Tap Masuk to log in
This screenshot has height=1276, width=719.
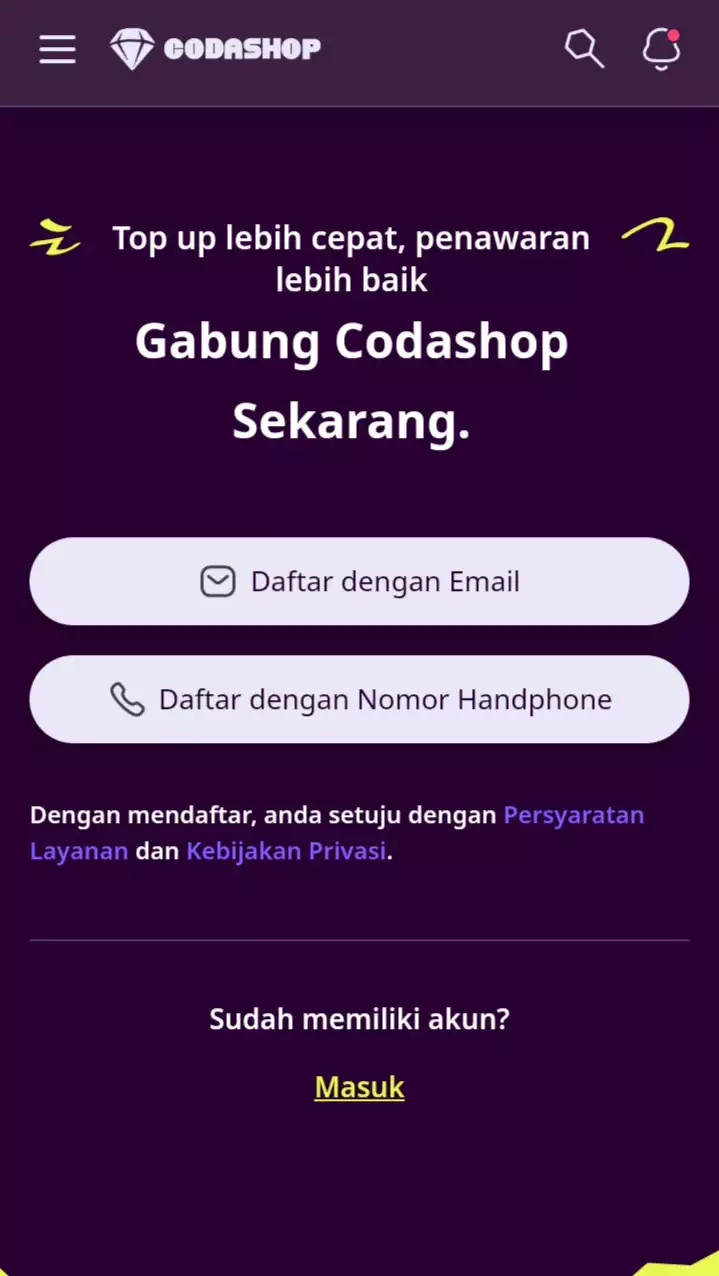[359, 1087]
